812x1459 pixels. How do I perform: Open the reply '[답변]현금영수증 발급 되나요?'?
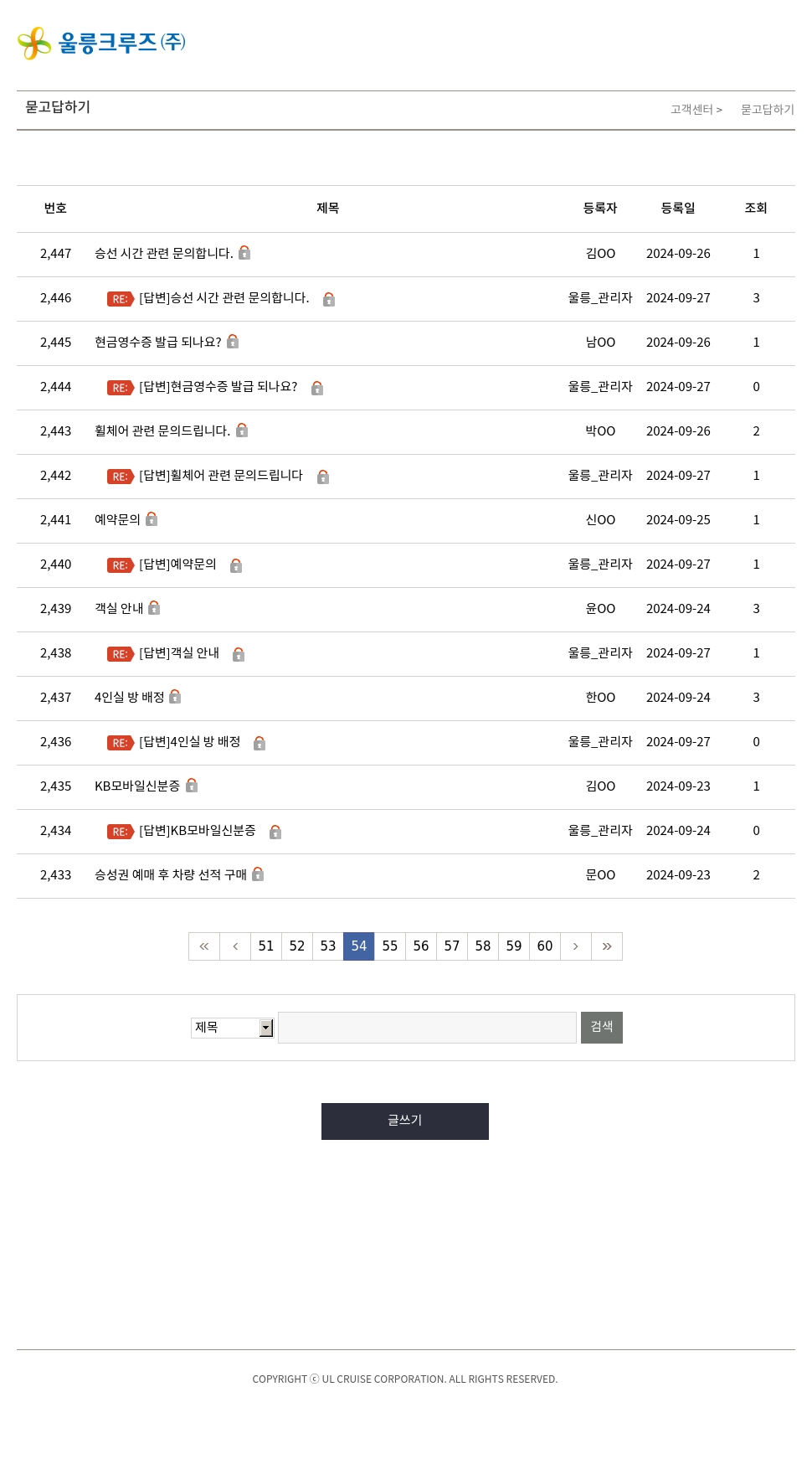(x=218, y=387)
